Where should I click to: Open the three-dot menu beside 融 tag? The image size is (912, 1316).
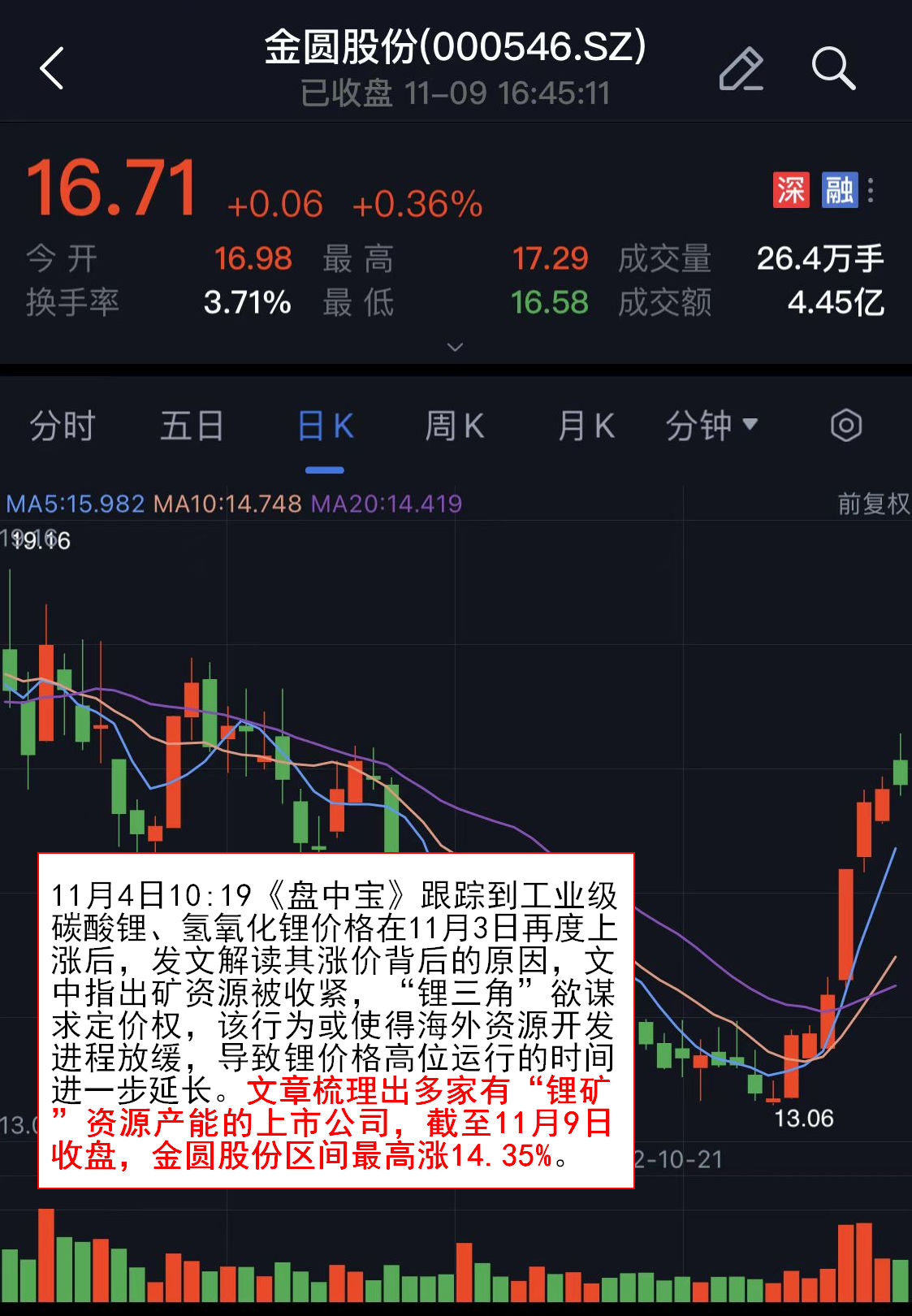(871, 190)
